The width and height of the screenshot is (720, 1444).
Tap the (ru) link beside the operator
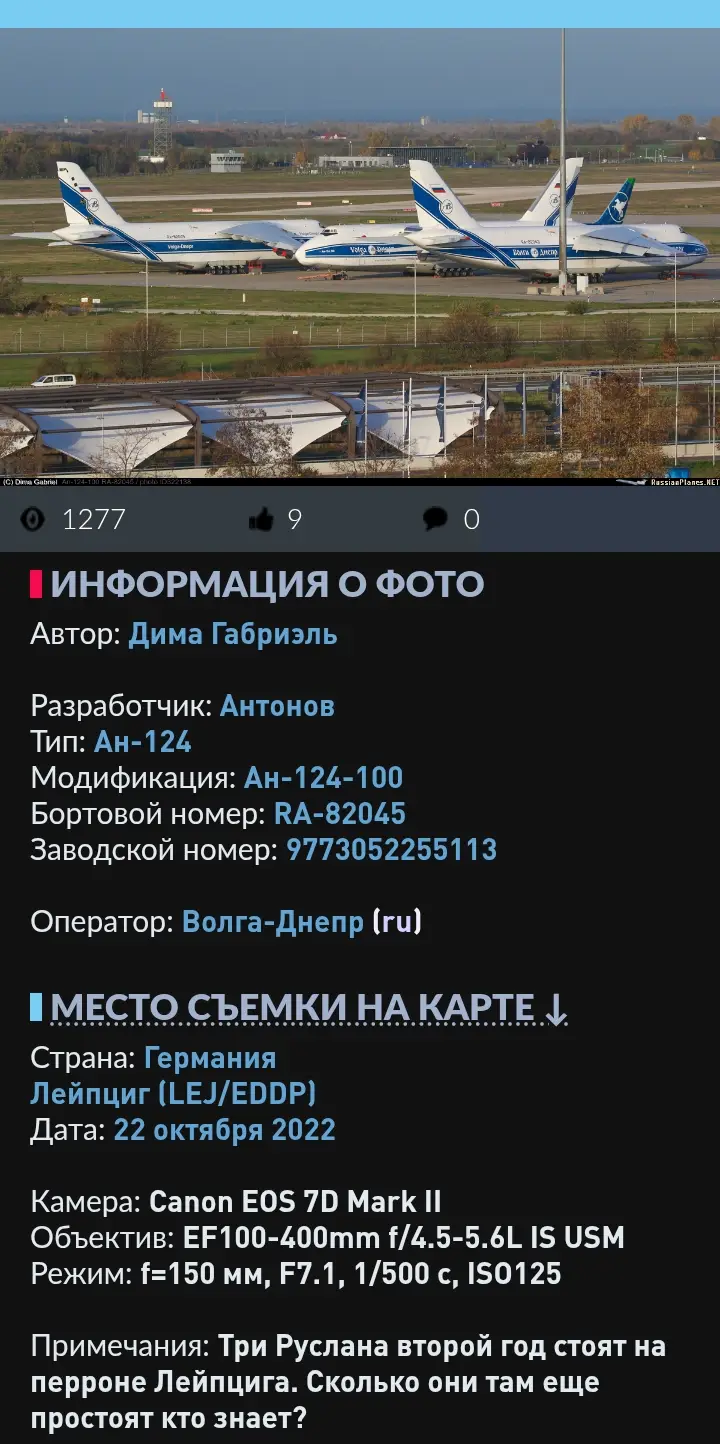397,922
